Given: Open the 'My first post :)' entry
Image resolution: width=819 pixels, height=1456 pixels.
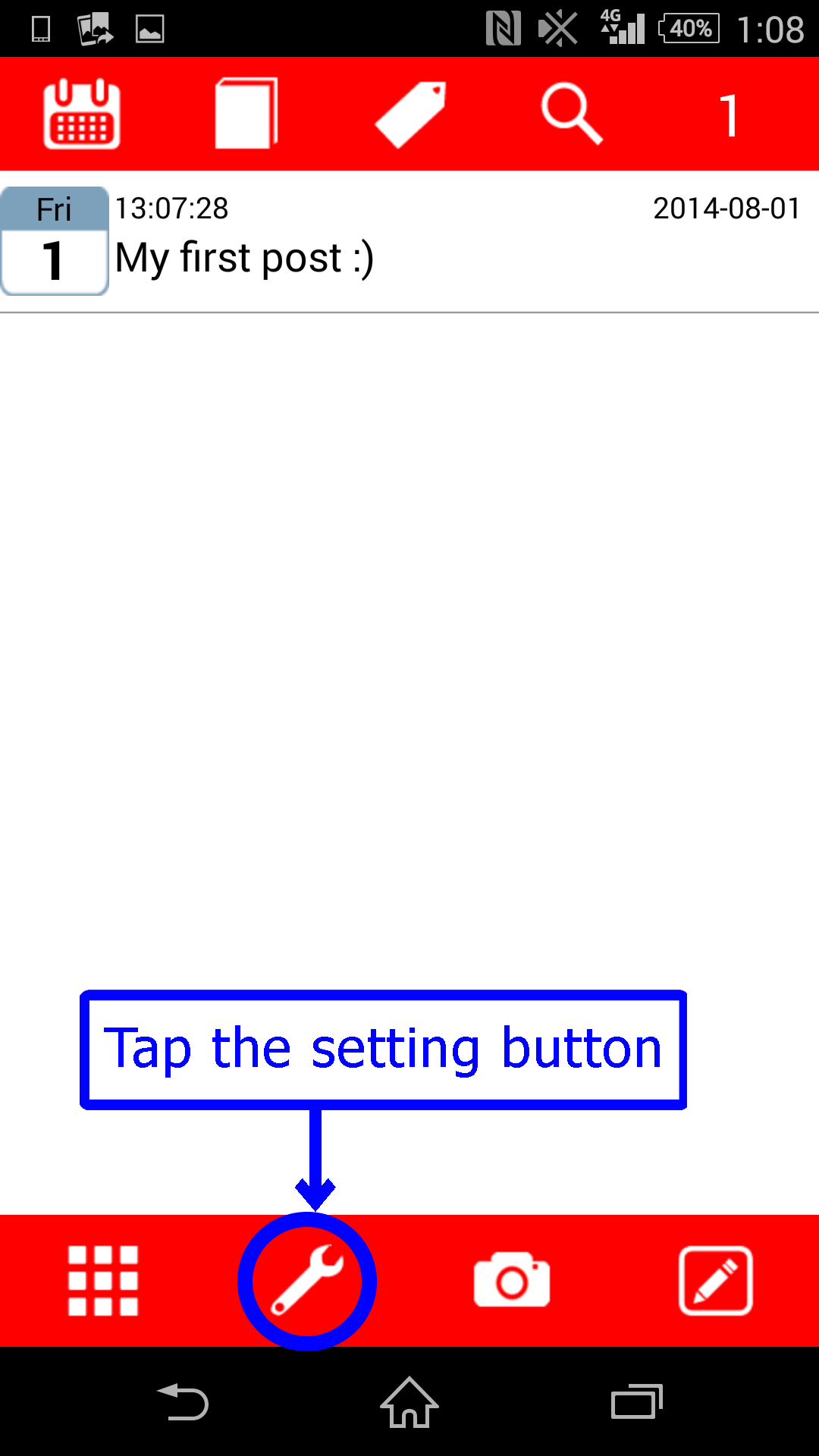Looking at the screenshot, I should tap(409, 241).
